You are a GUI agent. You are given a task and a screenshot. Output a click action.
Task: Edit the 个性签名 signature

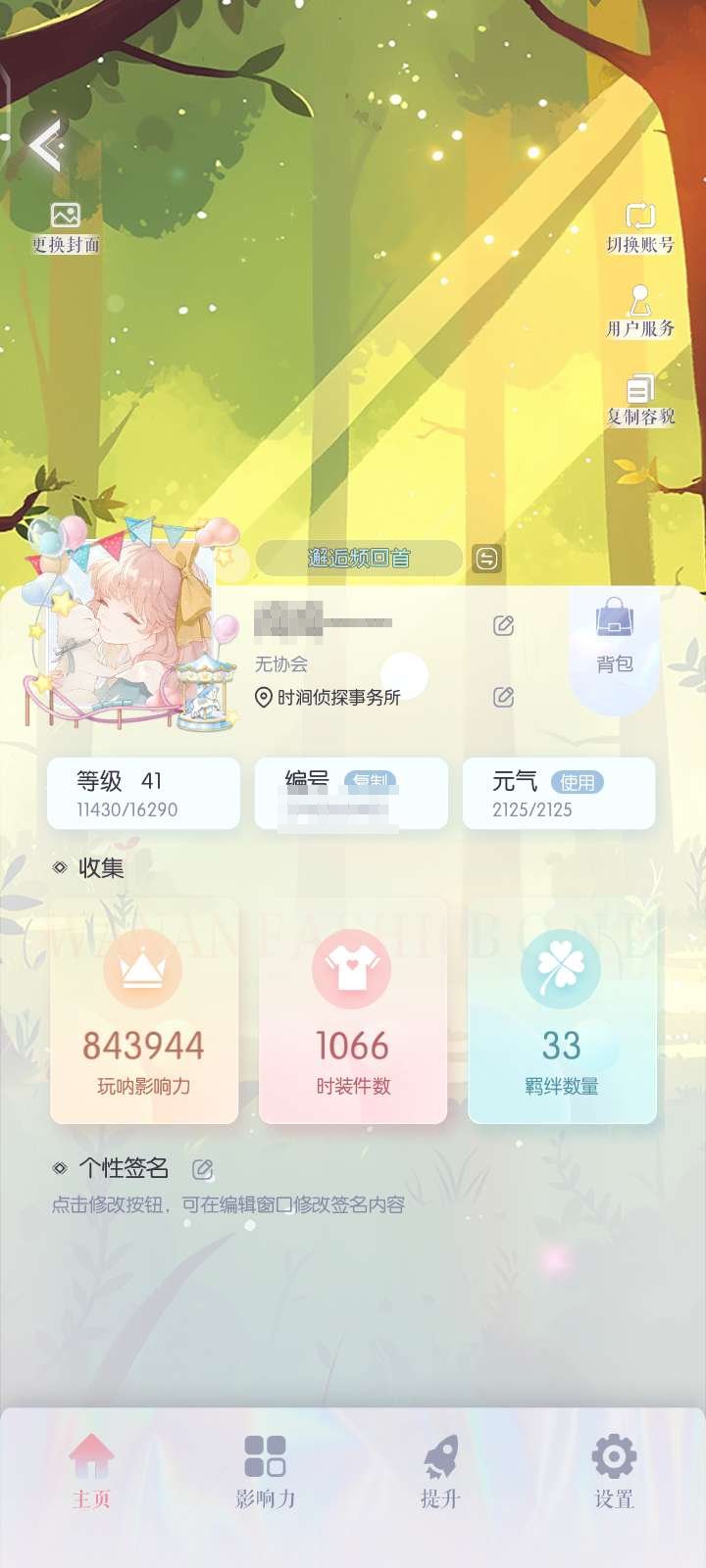coord(203,1169)
